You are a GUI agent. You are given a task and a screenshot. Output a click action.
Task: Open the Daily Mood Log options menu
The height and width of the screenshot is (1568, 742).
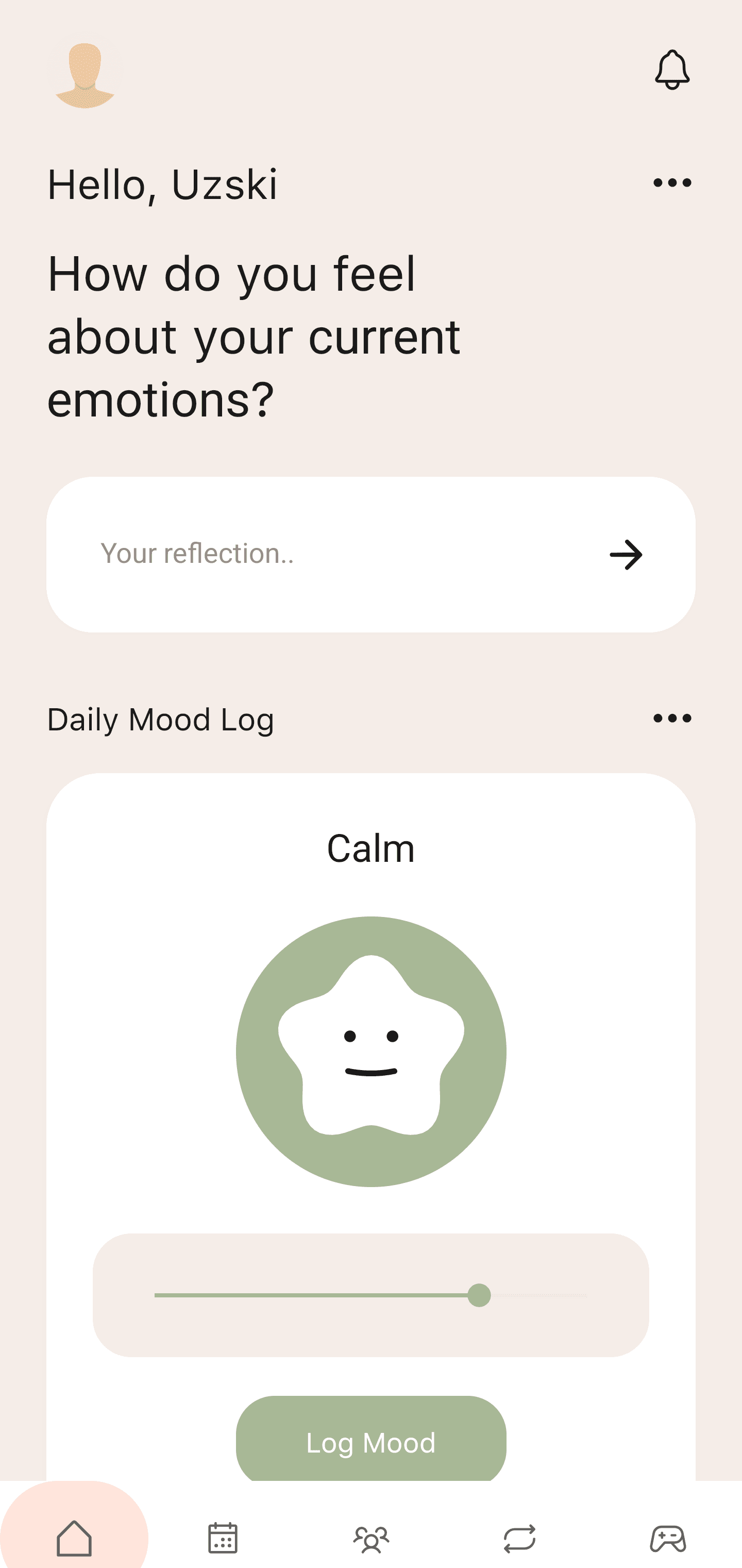(x=672, y=718)
